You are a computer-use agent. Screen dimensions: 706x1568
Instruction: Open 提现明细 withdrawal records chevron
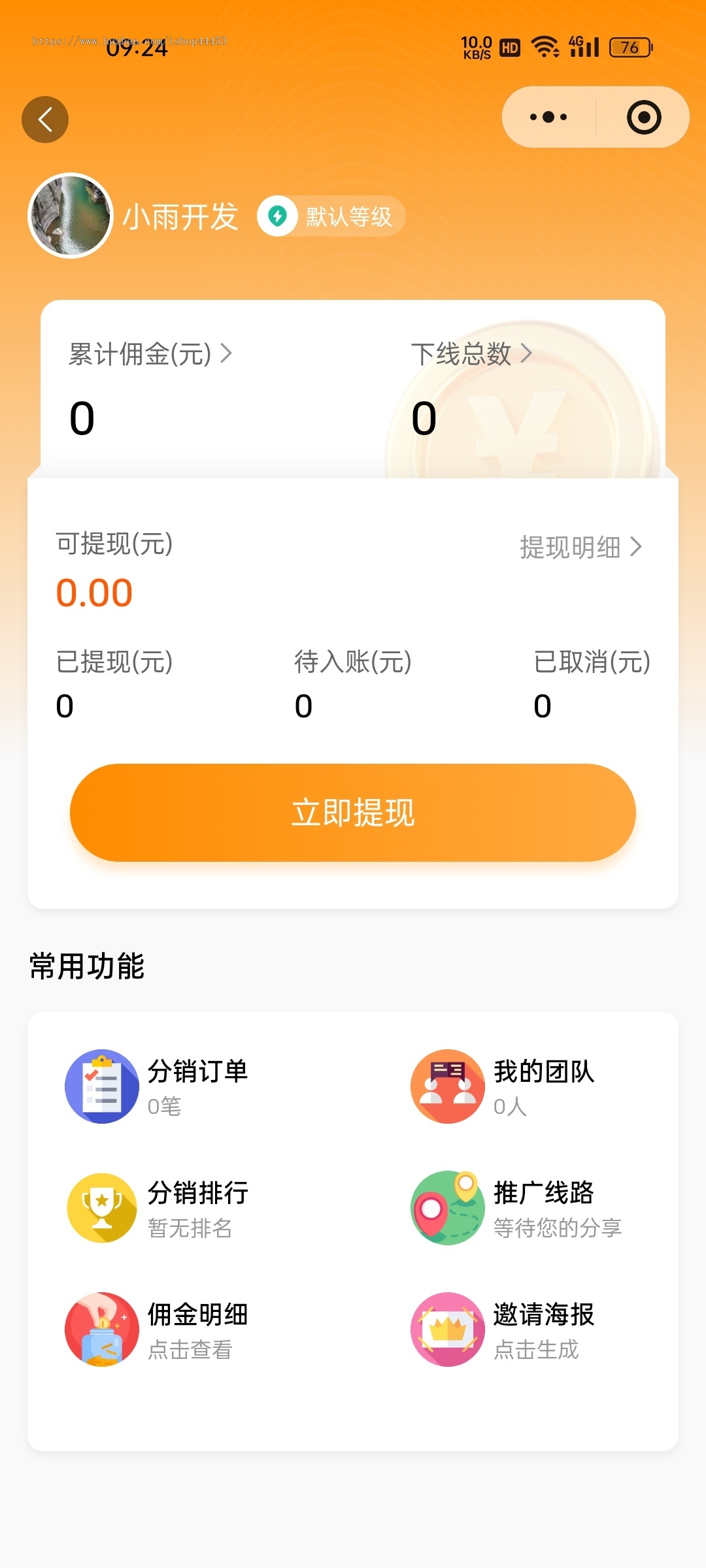pos(635,549)
